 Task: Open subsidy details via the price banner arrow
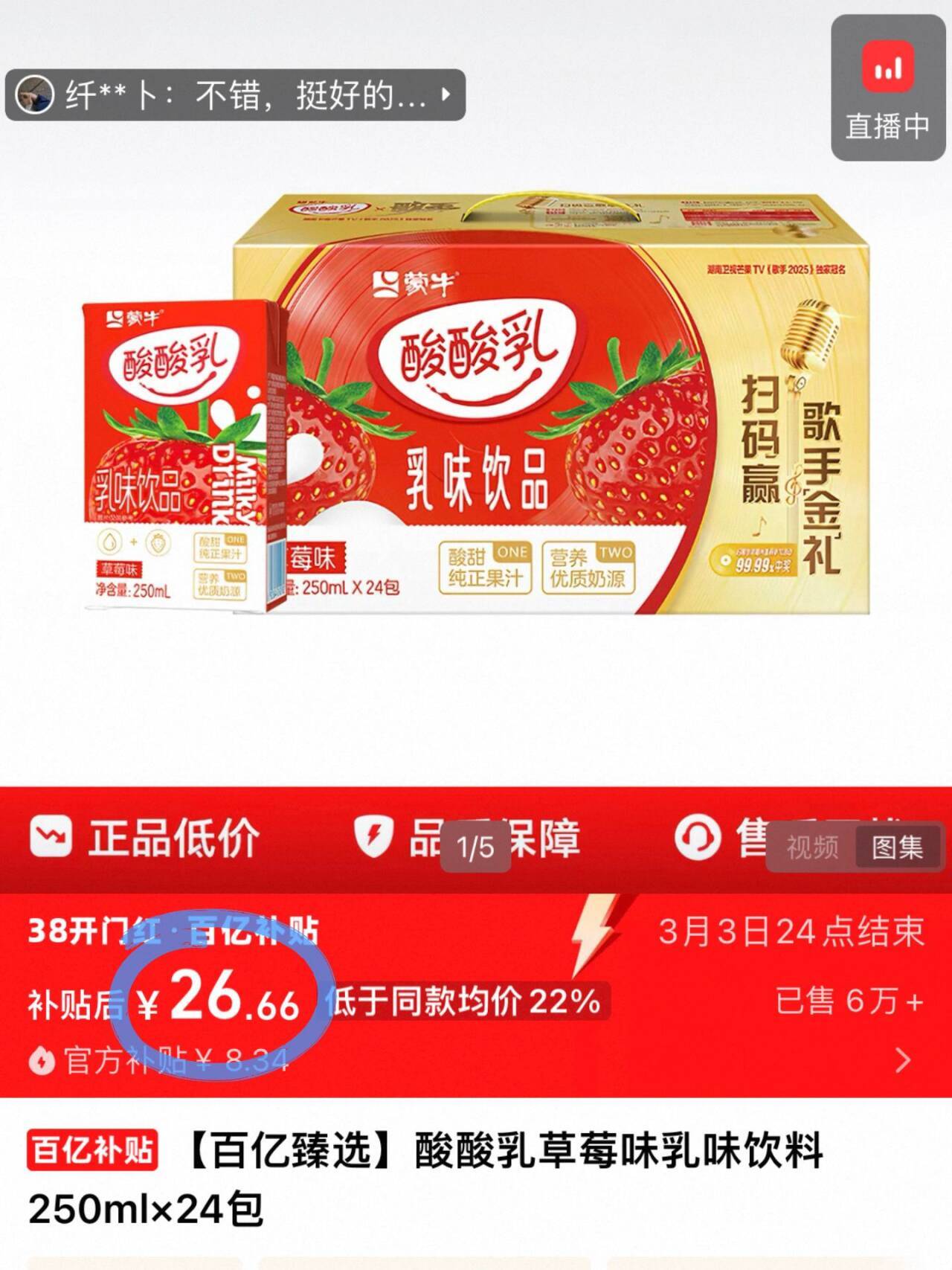point(903,1059)
